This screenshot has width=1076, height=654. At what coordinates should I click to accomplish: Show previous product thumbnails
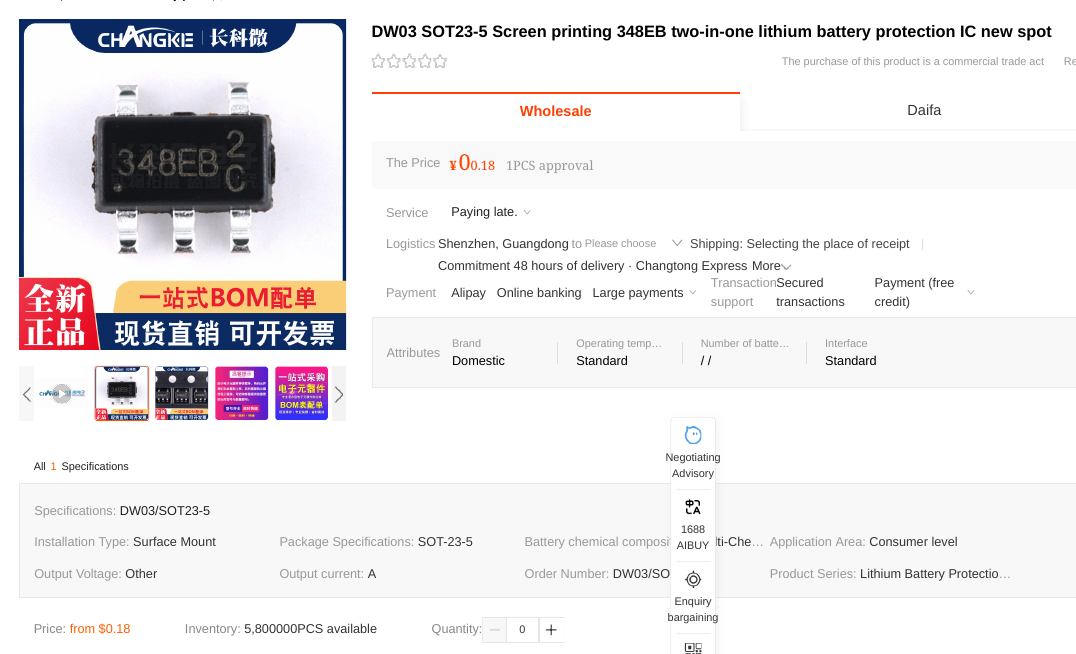(27, 394)
